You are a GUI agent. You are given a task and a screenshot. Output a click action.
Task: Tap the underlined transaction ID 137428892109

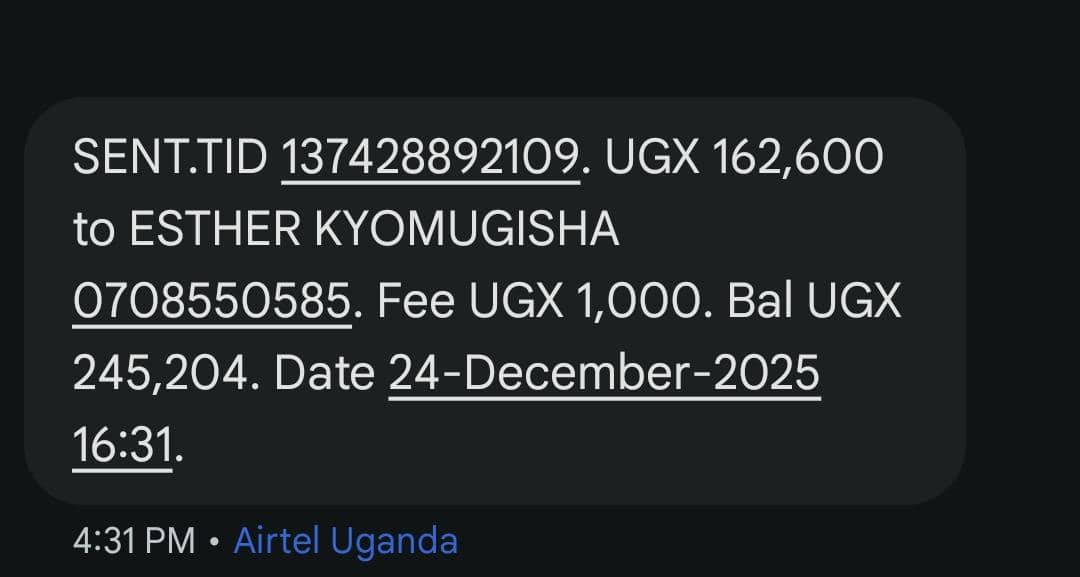431,158
